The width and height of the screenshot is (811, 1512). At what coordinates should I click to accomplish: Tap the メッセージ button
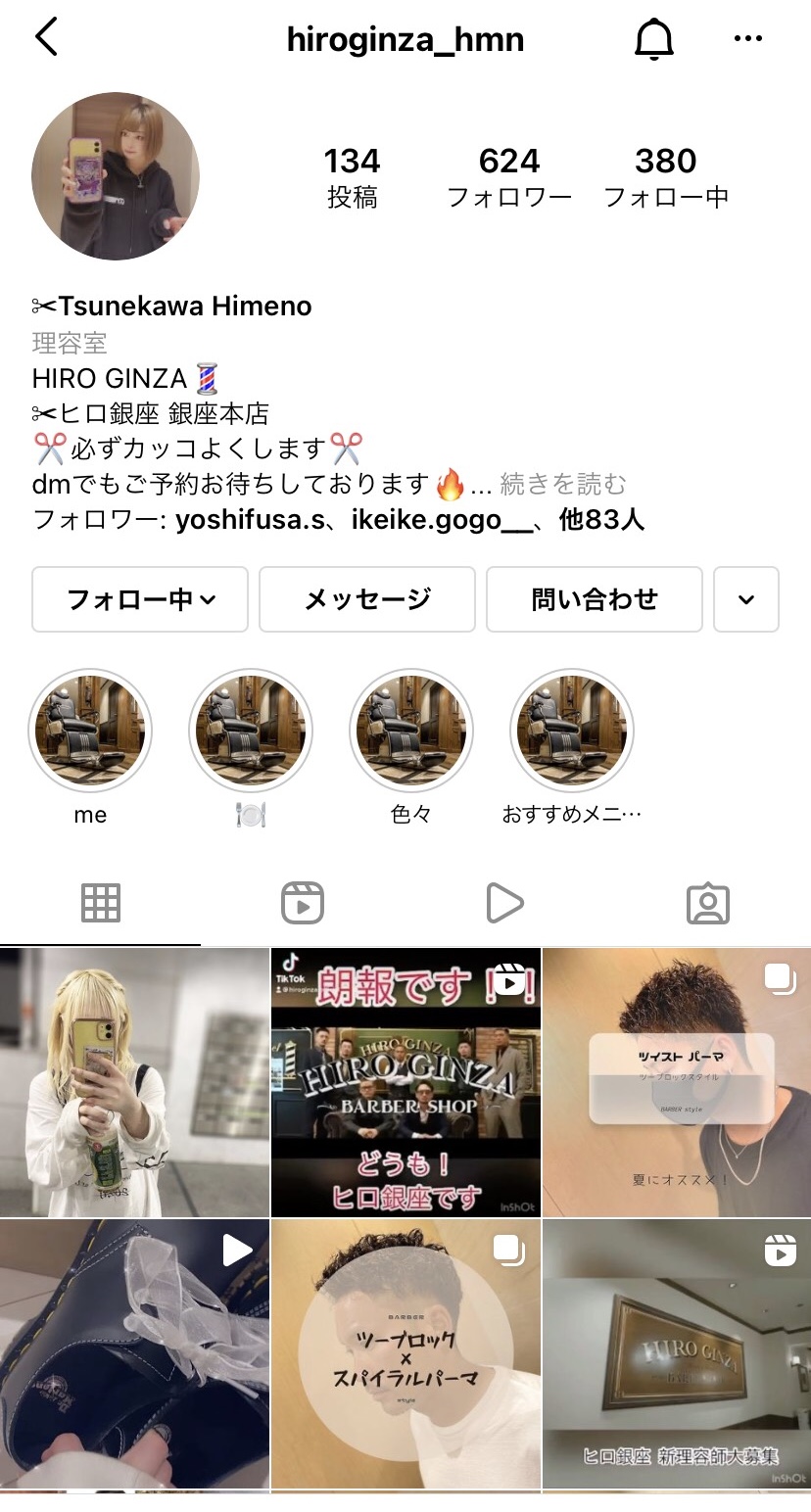tap(367, 599)
